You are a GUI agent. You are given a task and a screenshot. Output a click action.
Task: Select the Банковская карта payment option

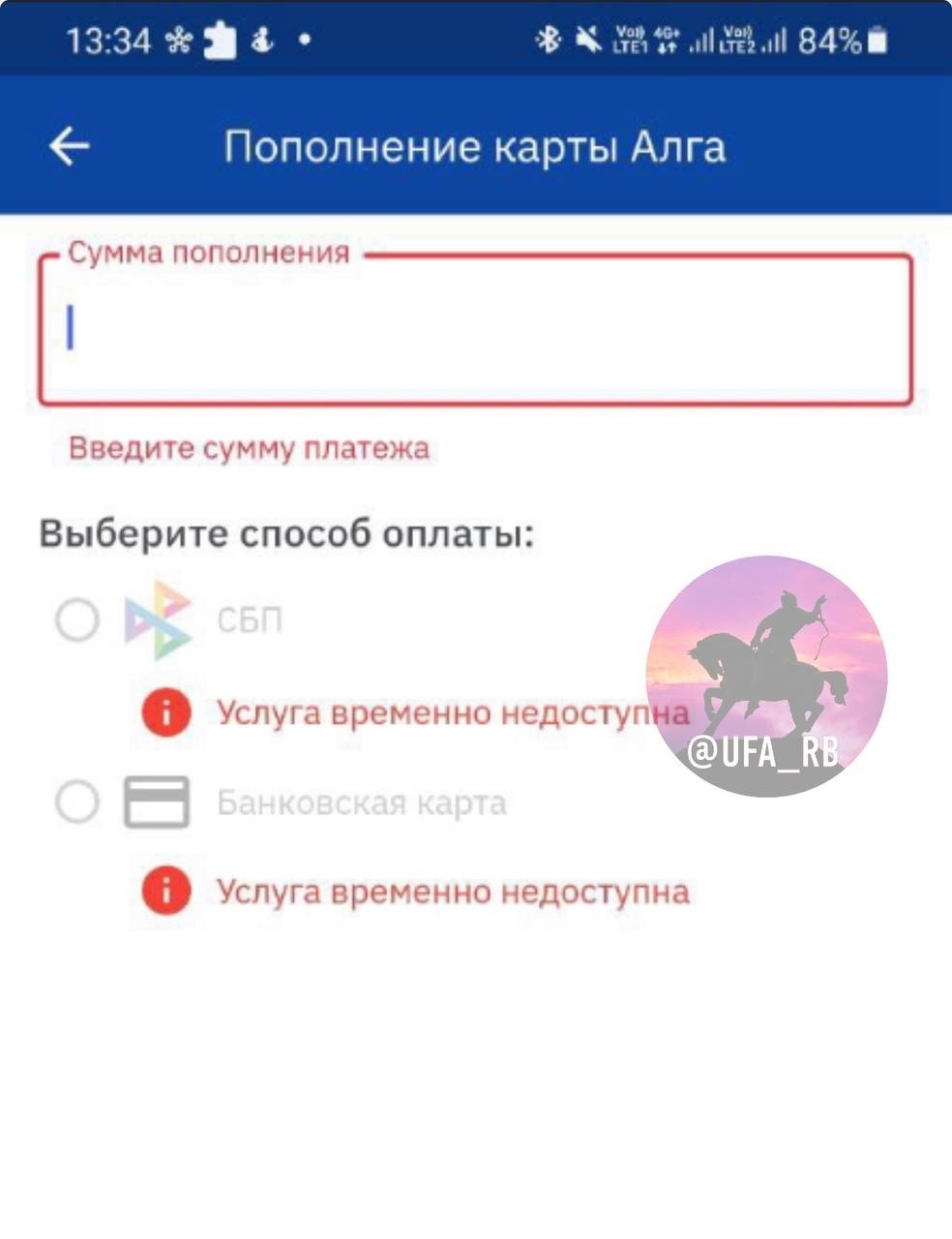coord(77,802)
